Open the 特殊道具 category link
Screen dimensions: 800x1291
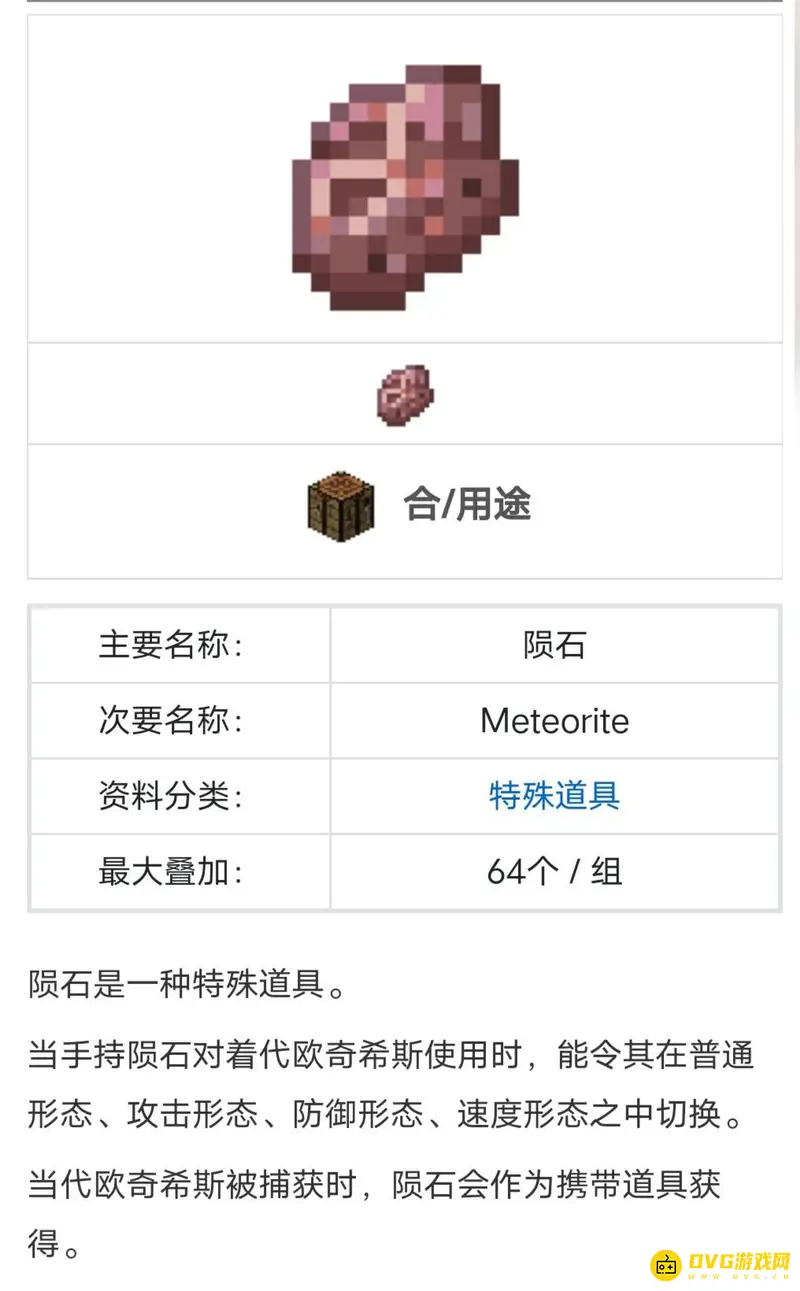point(554,796)
